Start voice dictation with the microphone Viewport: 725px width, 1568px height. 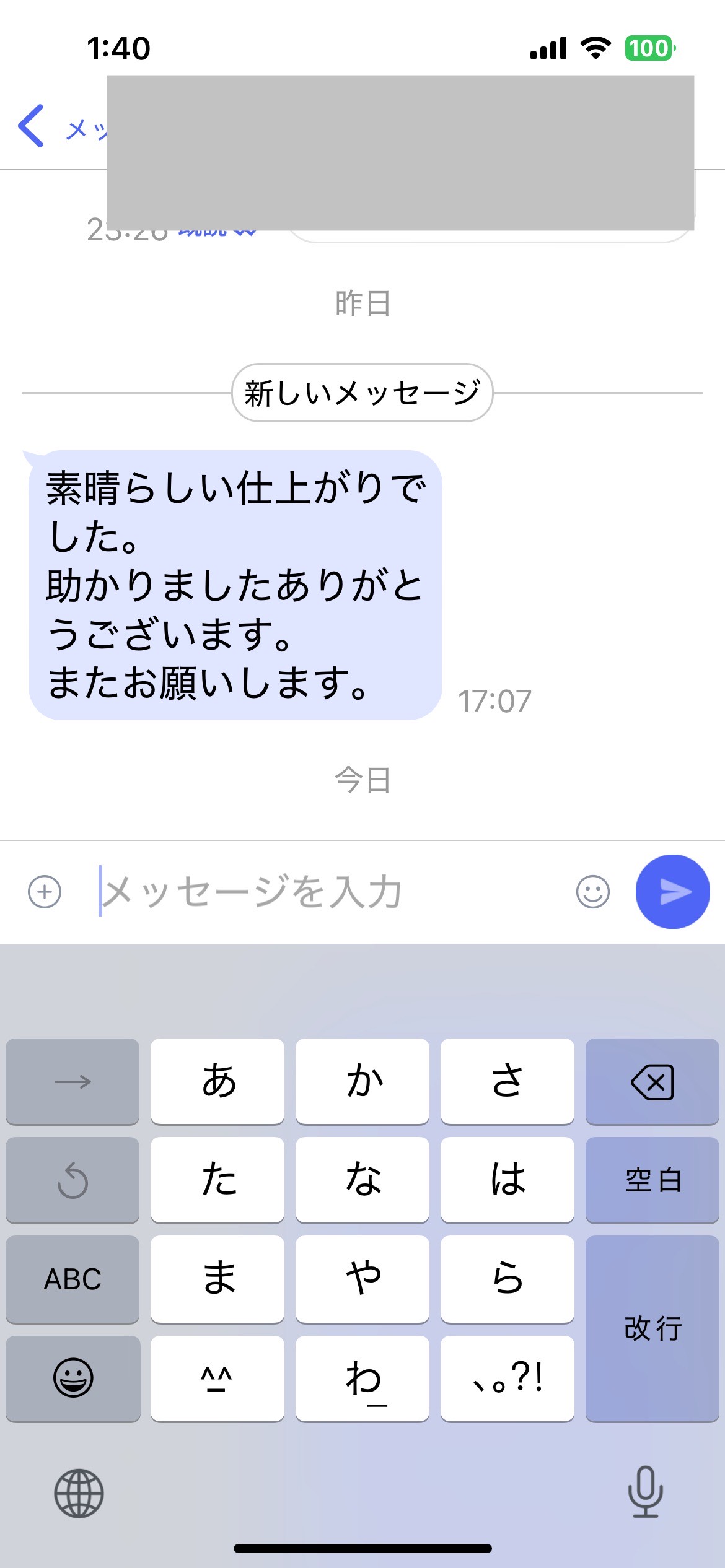coord(645,1492)
